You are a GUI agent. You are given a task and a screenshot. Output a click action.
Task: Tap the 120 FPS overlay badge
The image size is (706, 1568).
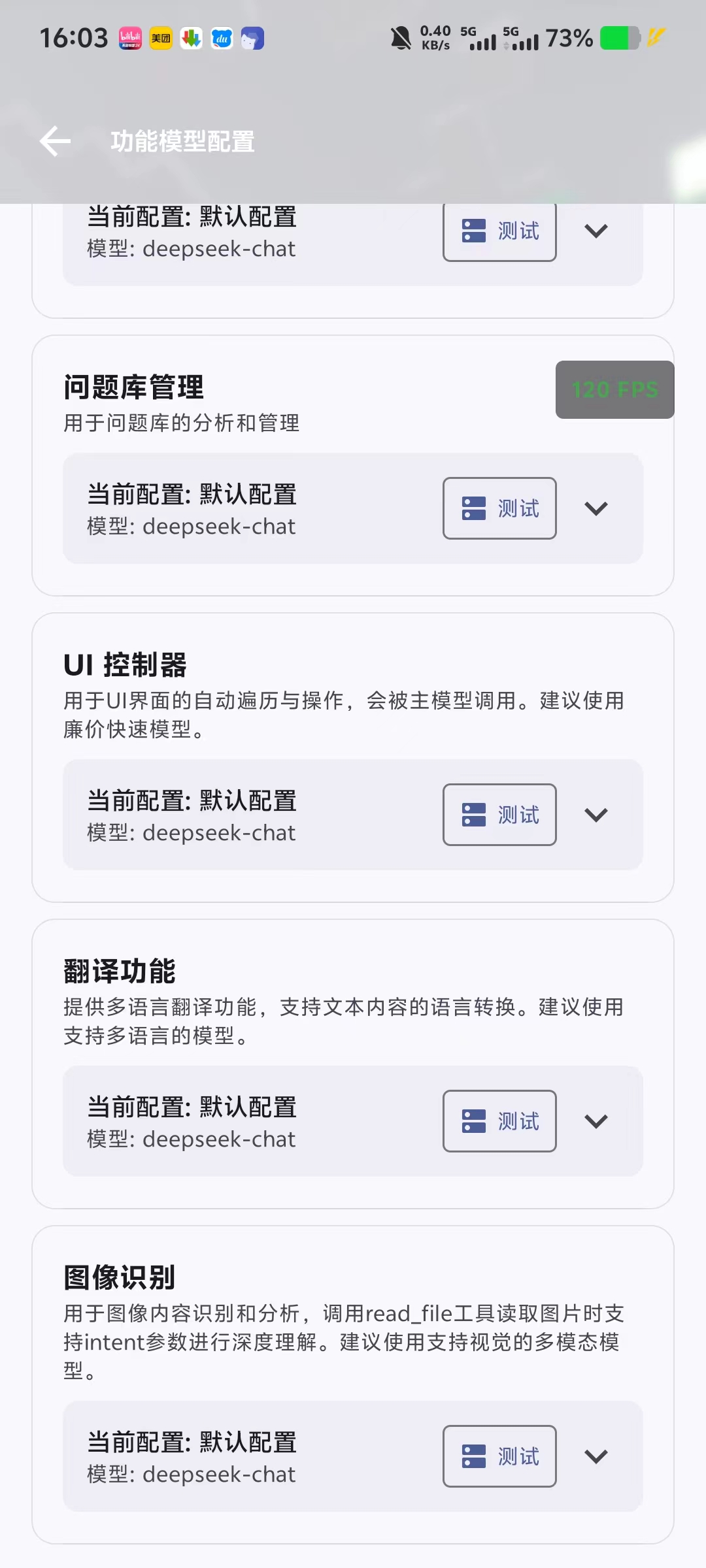pyautogui.click(x=614, y=389)
